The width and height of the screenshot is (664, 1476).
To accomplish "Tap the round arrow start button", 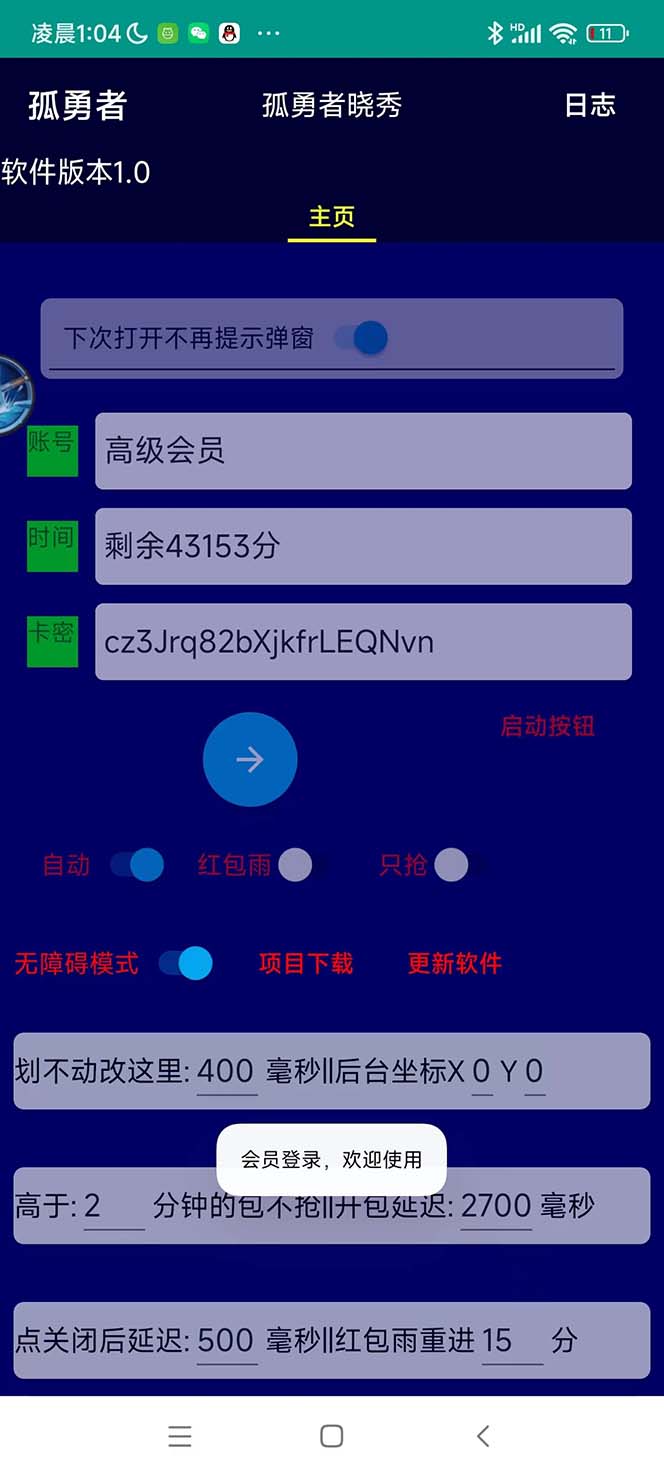I will coord(250,760).
